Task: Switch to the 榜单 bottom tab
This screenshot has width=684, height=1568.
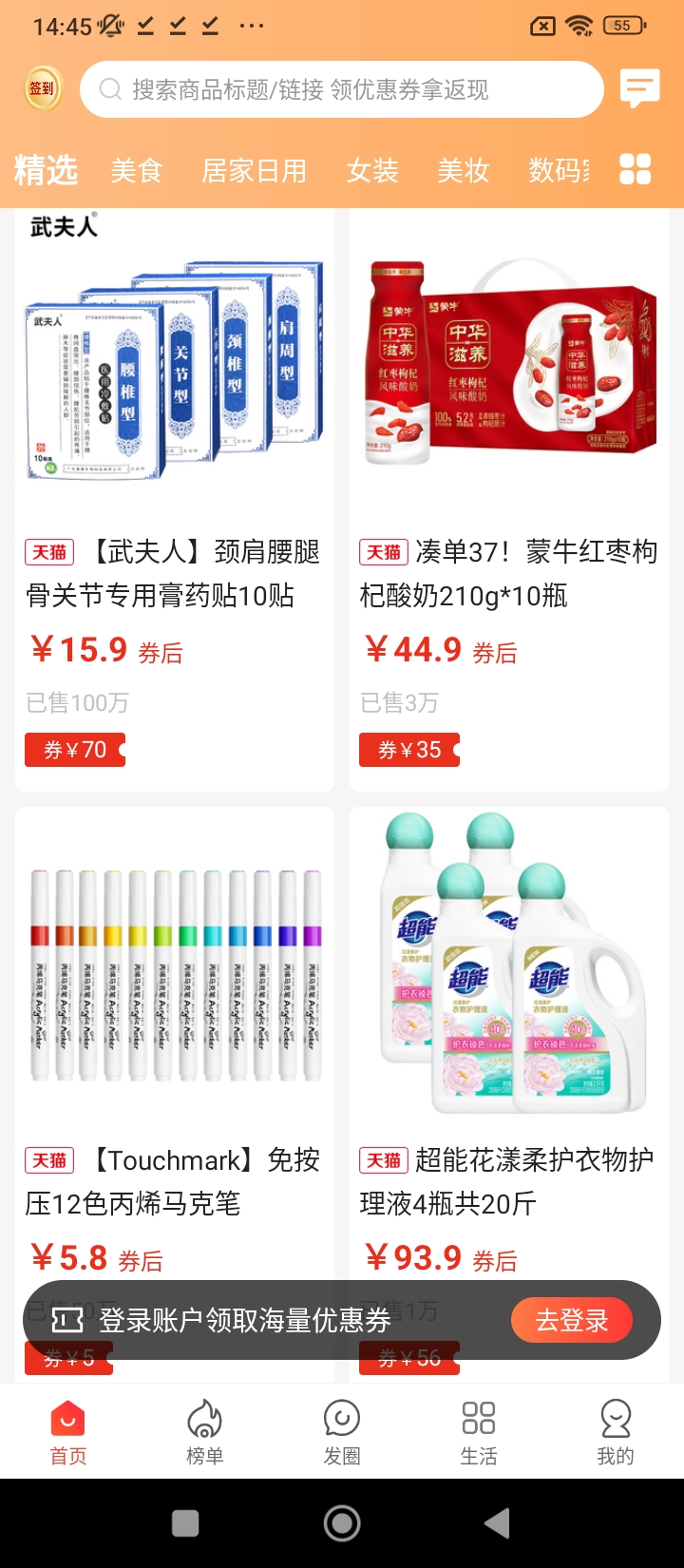Action: (x=205, y=1432)
